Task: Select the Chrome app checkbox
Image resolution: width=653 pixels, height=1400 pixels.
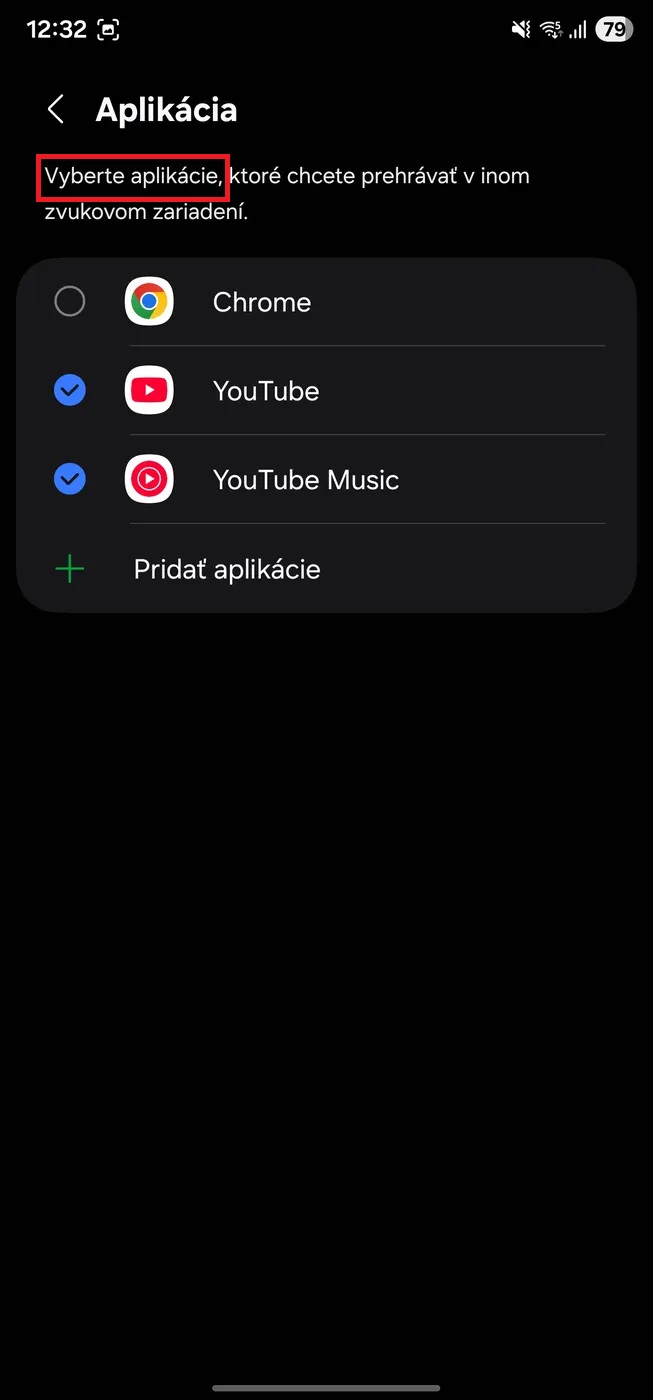Action: tap(70, 301)
